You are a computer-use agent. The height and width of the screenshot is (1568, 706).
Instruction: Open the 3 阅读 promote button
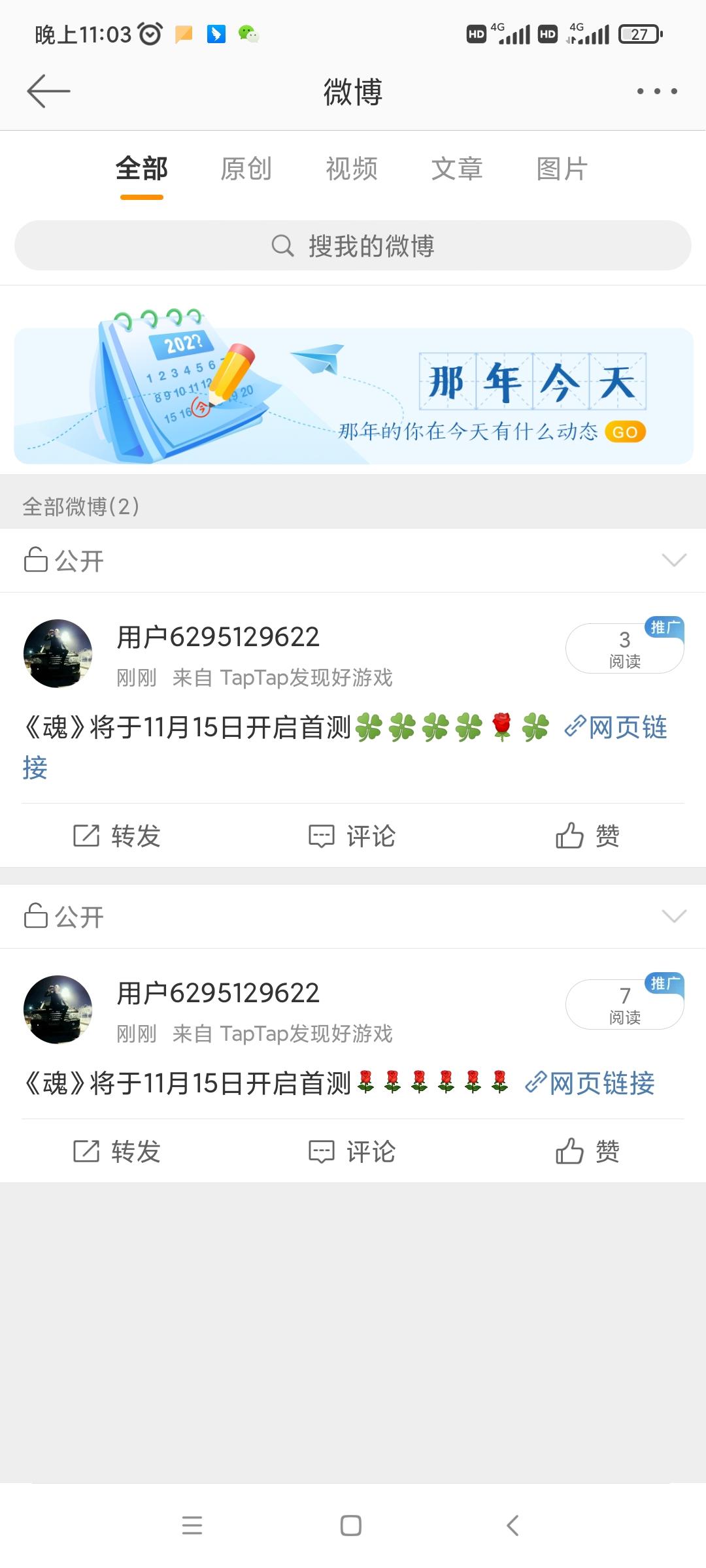tap(624, 648)
